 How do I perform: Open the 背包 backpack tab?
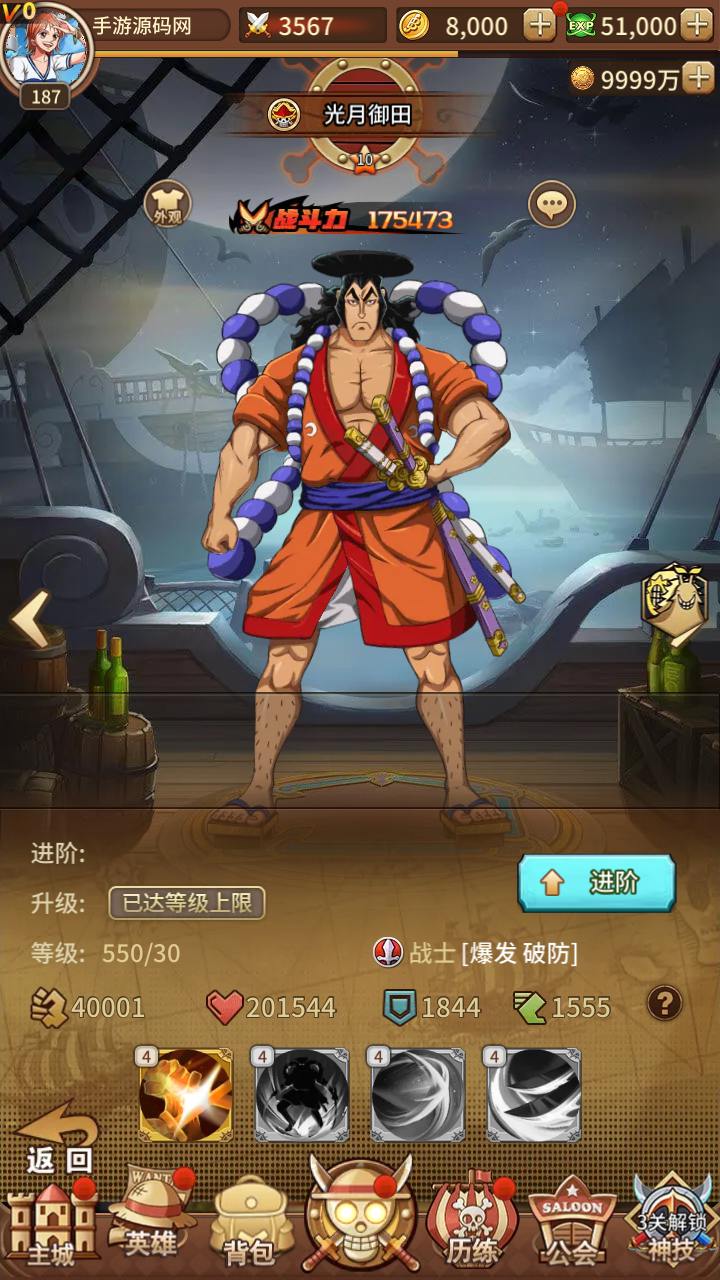254,1225
